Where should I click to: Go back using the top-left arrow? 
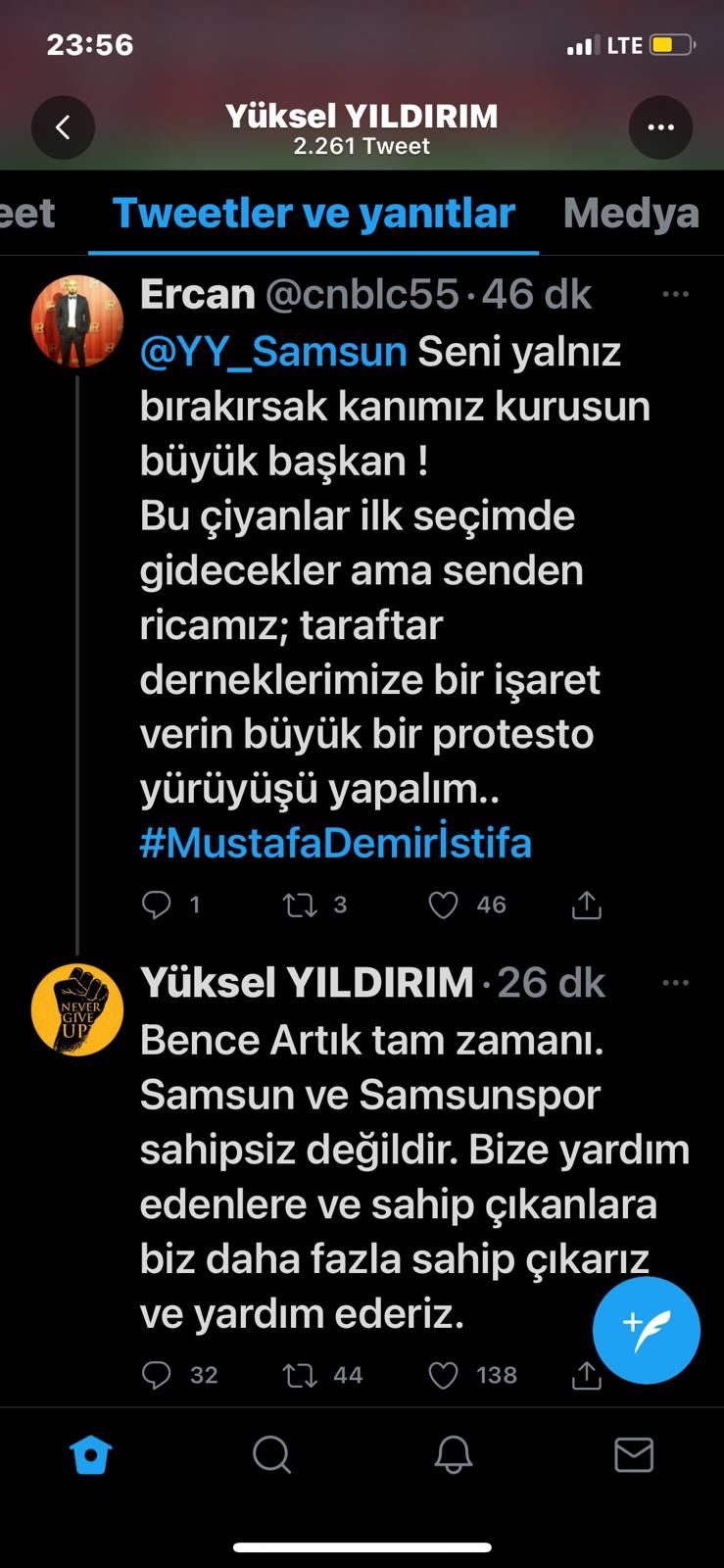pyautogui.click(x=63, y=127)
